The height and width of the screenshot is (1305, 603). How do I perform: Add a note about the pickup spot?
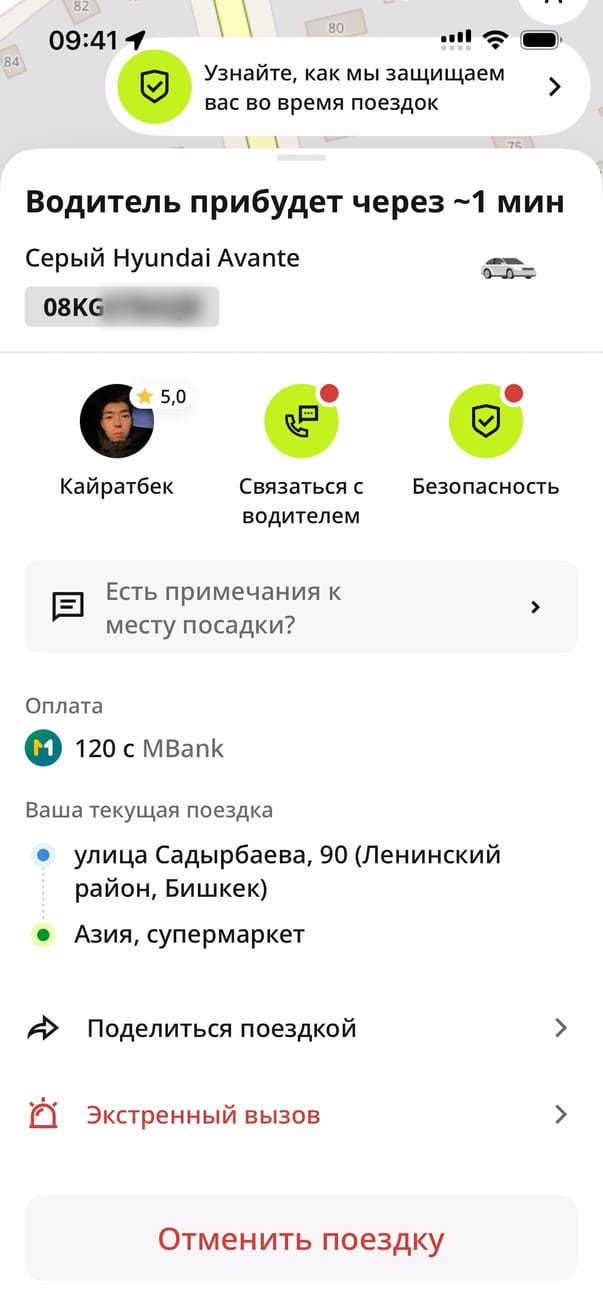[x=301, y=607]
